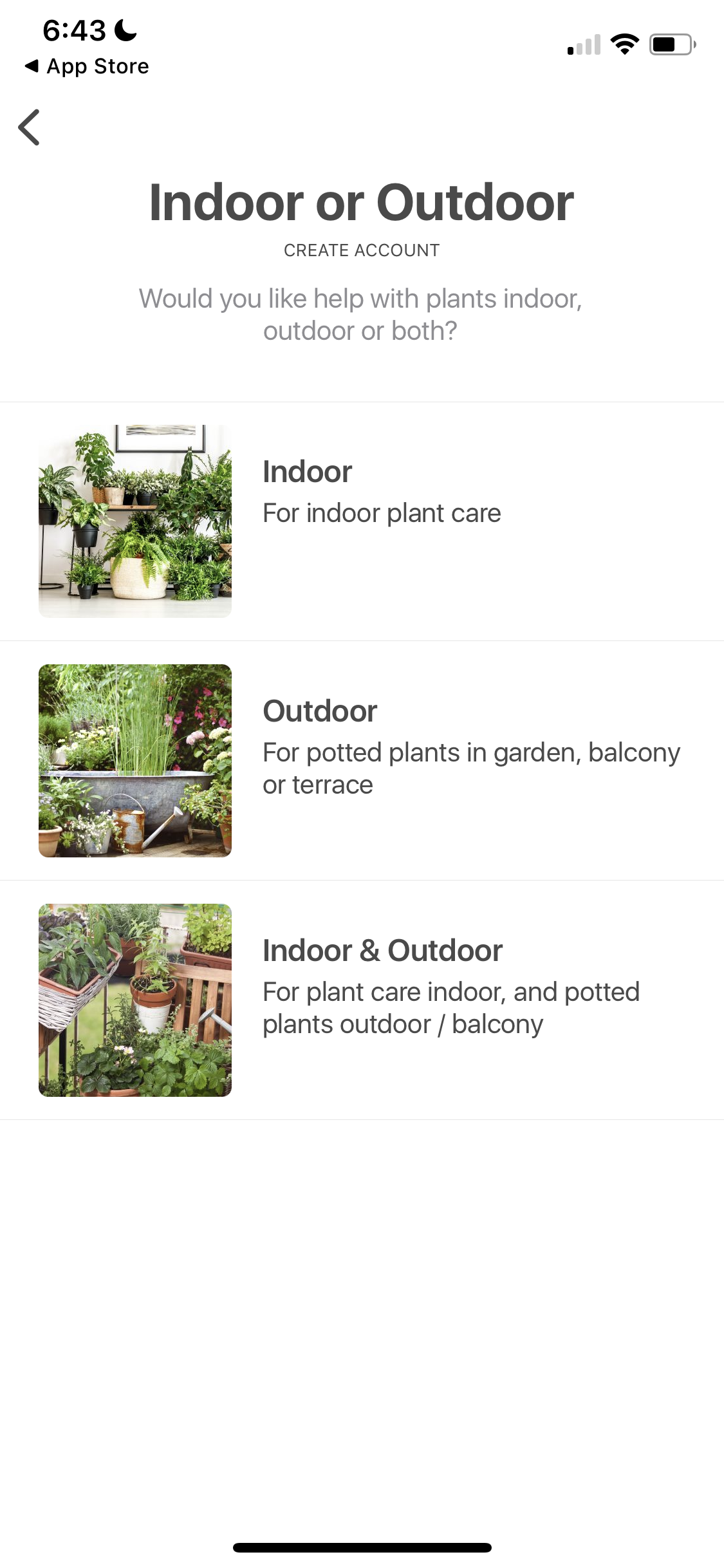Select Indoor for indoor plant care
The image size is (724, 1568).
360,521
